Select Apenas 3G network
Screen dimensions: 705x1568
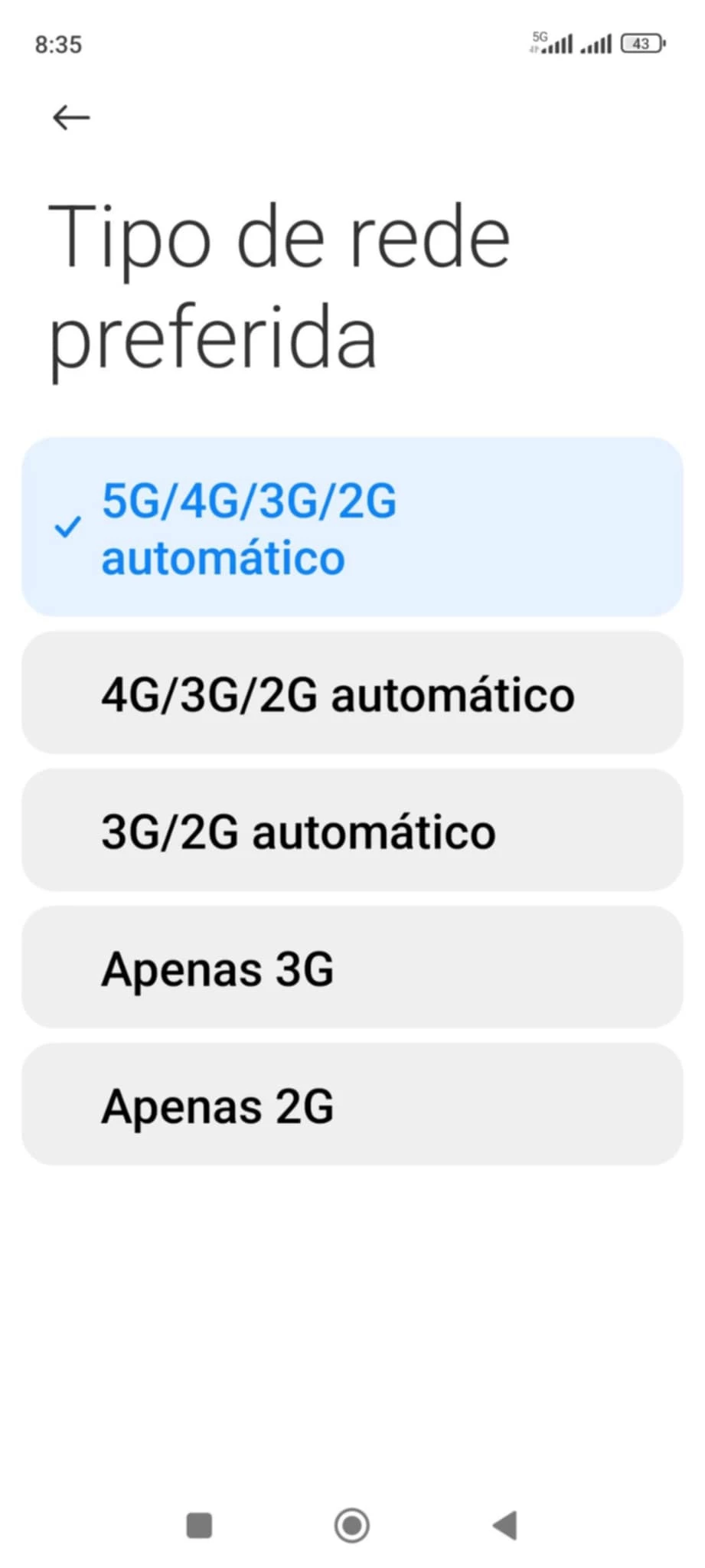352,968
